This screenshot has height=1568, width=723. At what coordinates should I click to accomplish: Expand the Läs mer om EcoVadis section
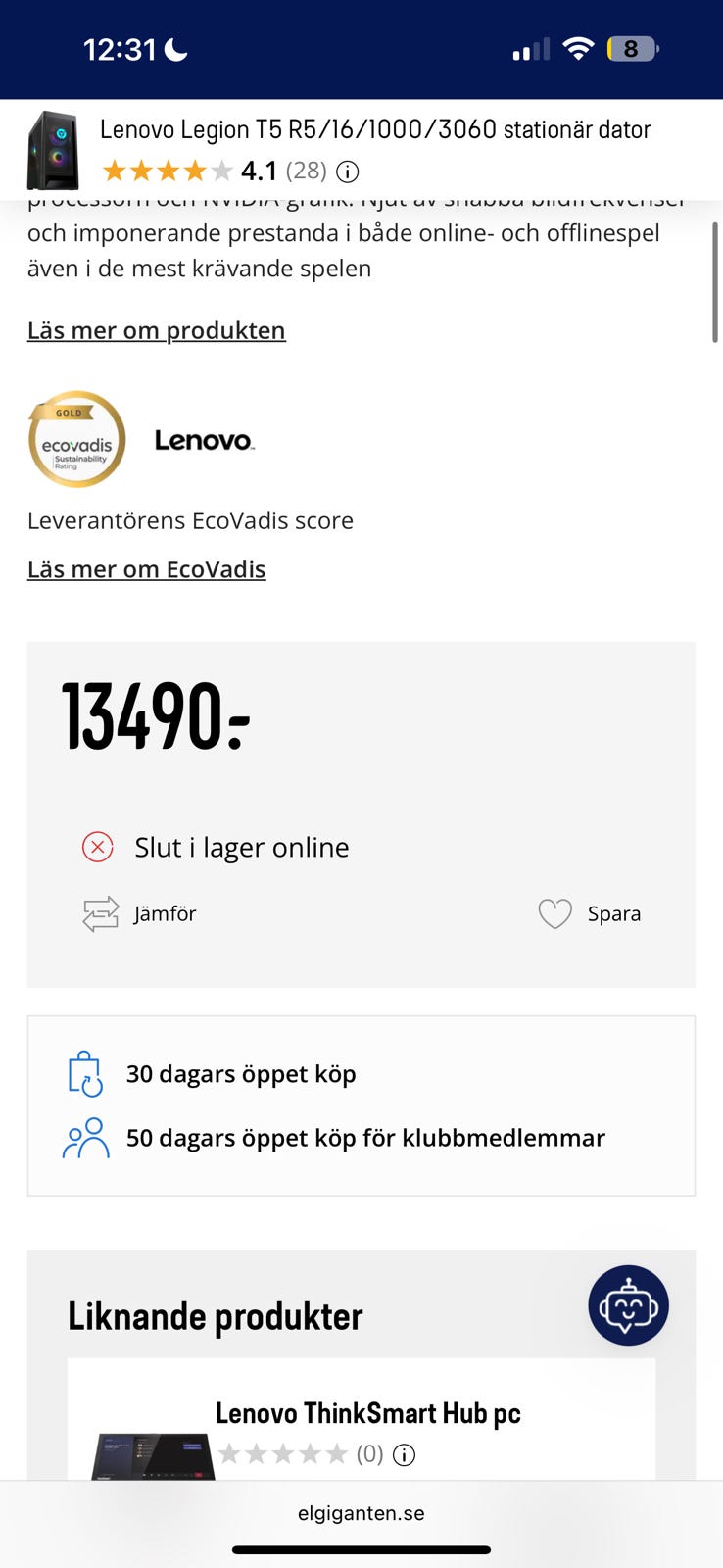(x=145, y=568)
